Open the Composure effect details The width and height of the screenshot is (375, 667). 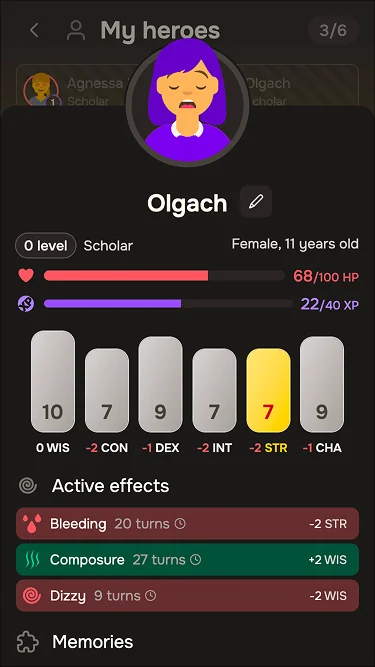(x=188, y=559)
